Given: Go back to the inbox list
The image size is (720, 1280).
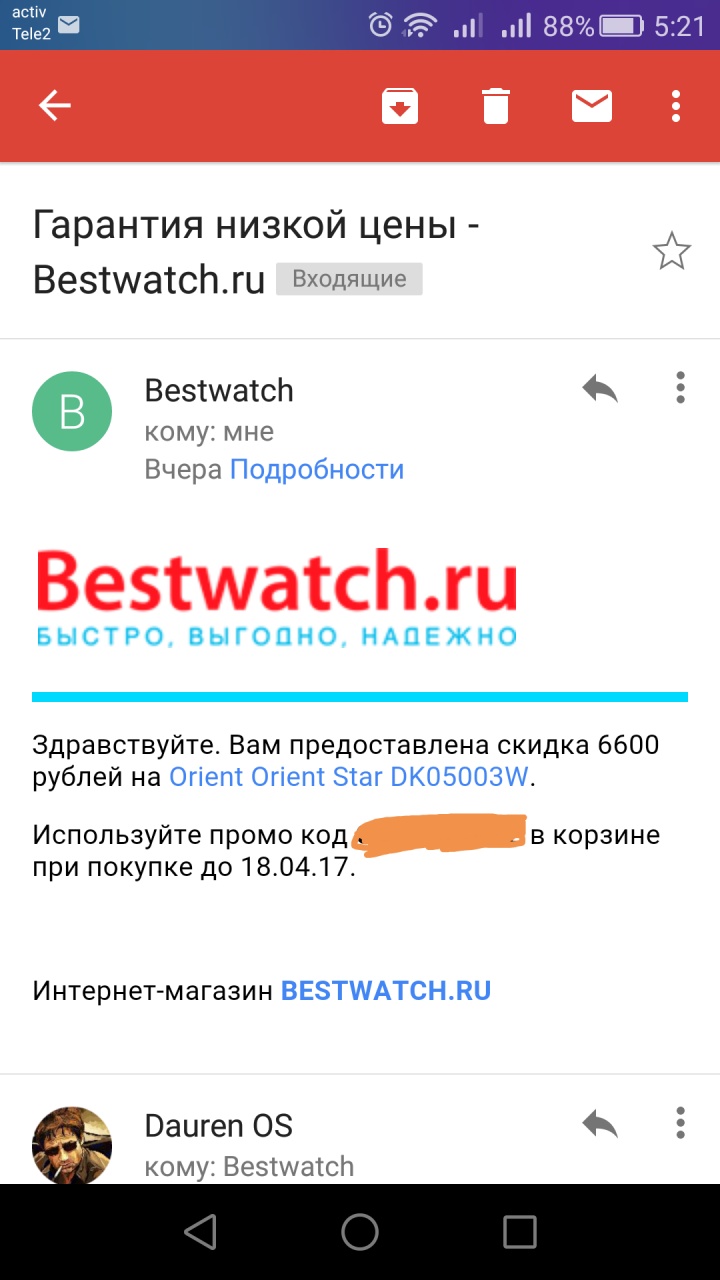Looking at the screenshot, I should point(54,105).
